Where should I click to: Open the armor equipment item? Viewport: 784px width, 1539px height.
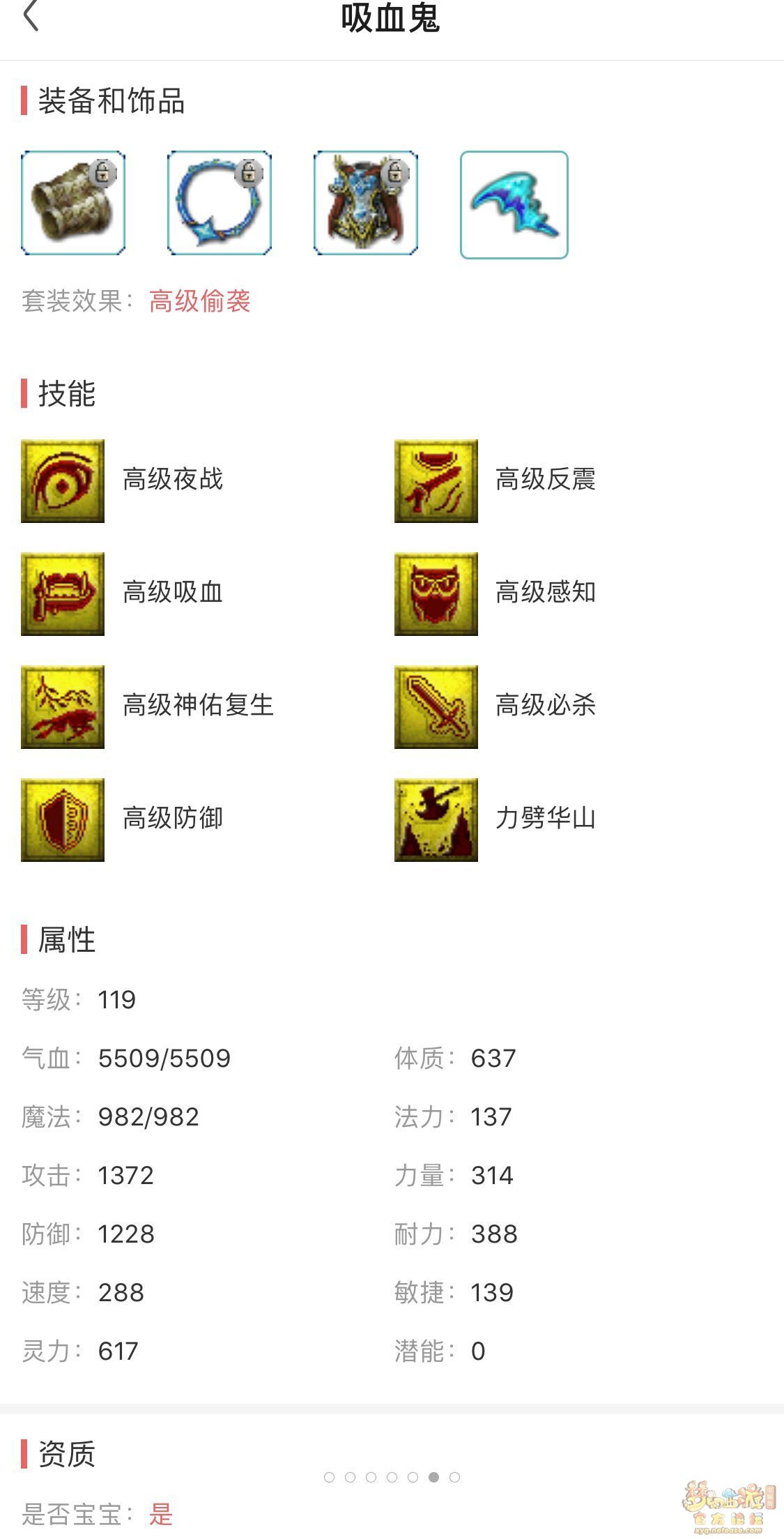(x=366, y=204)
